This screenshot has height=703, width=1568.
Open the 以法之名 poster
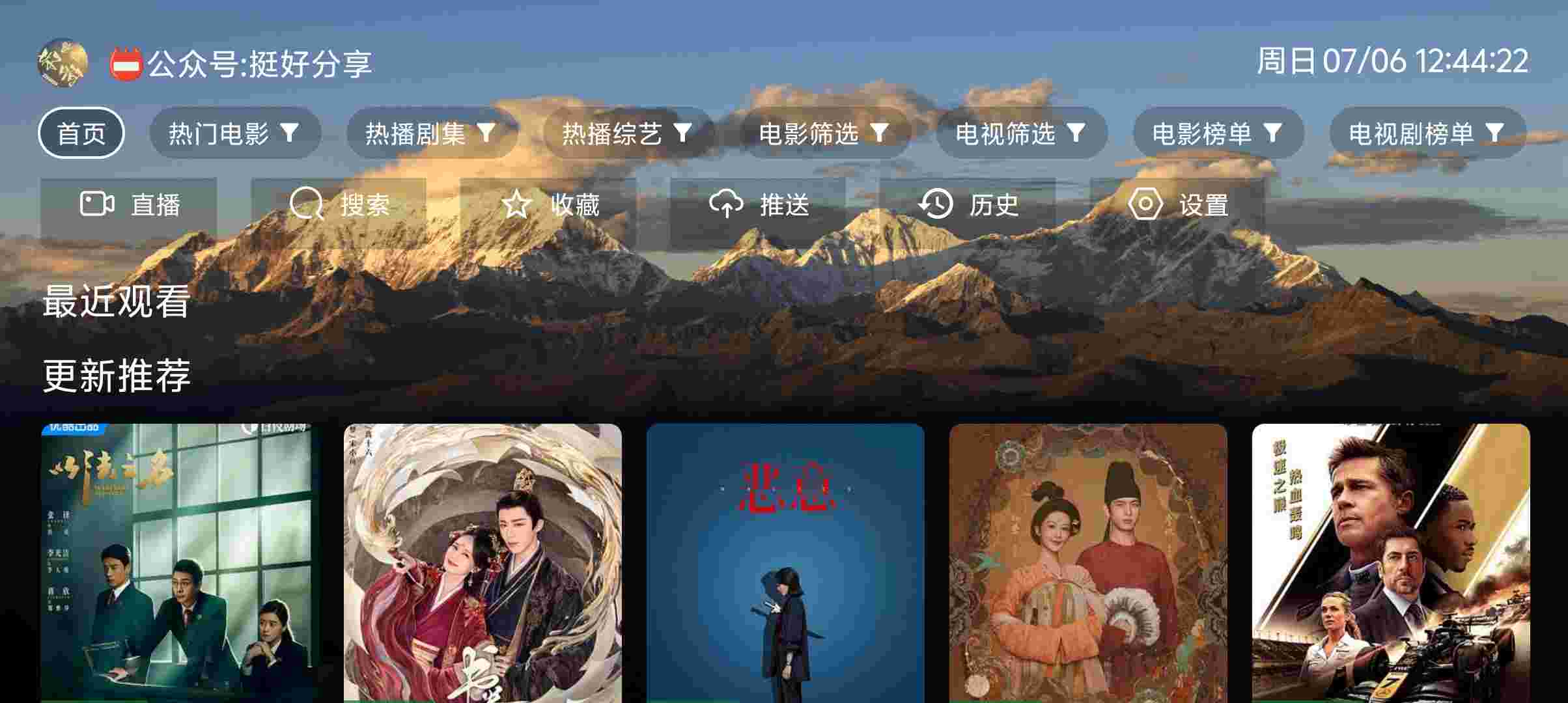pos(180,563)
